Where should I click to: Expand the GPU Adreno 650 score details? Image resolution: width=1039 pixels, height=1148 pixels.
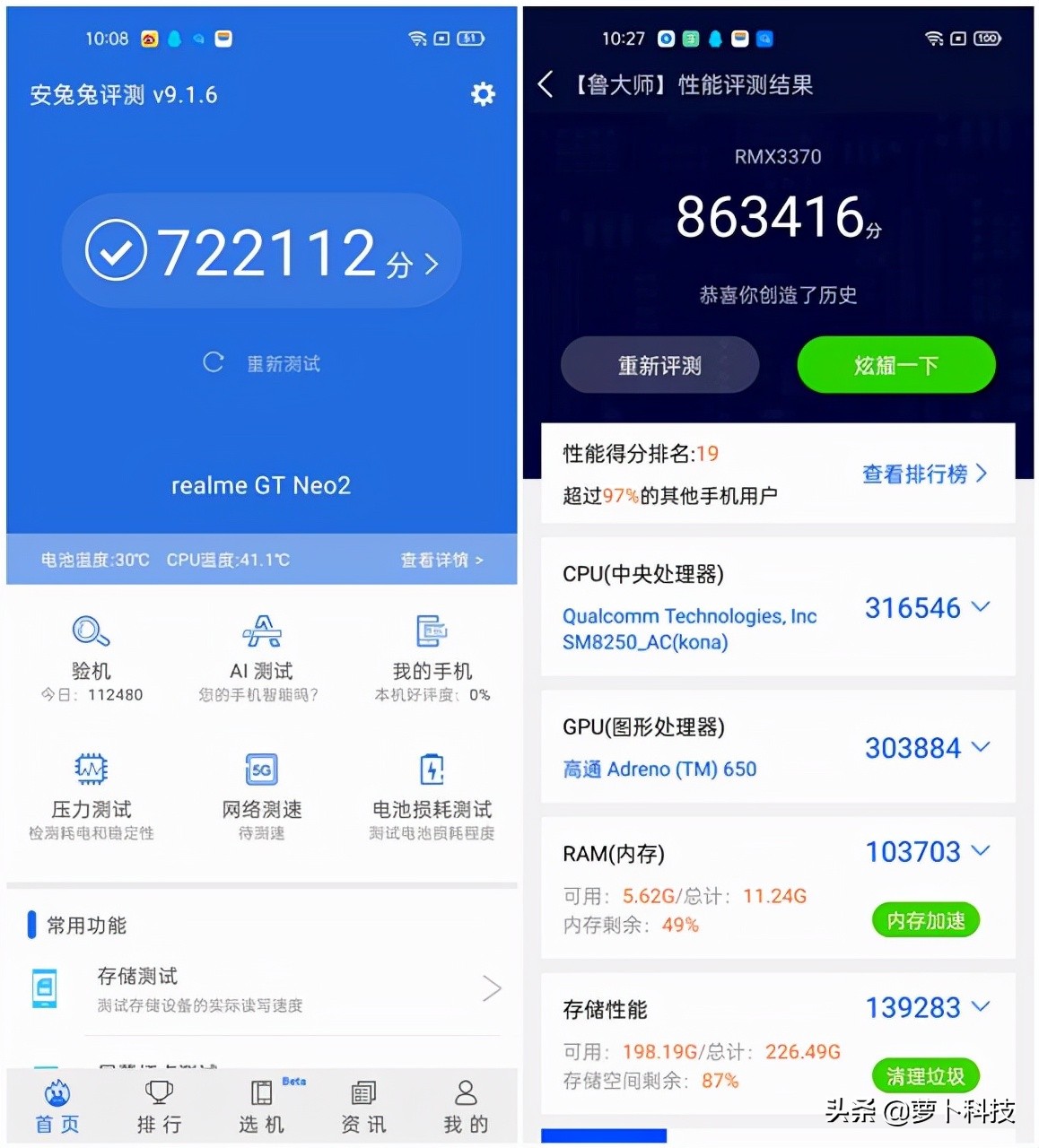click(x=979, y=747)
